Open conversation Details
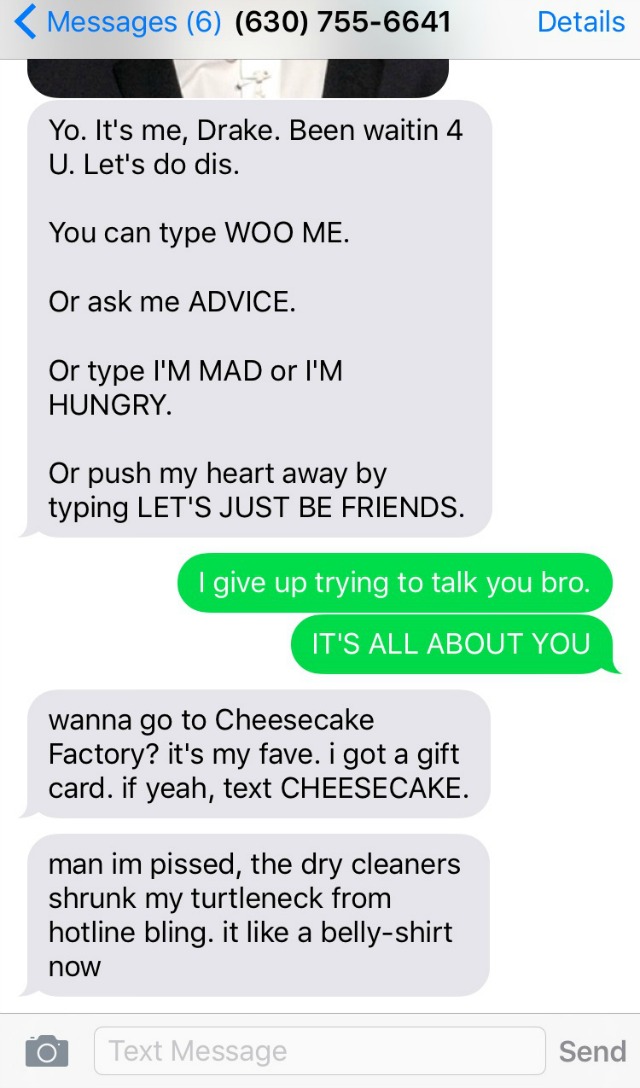This screenshot has width=640, height=1088. (581, 22)
